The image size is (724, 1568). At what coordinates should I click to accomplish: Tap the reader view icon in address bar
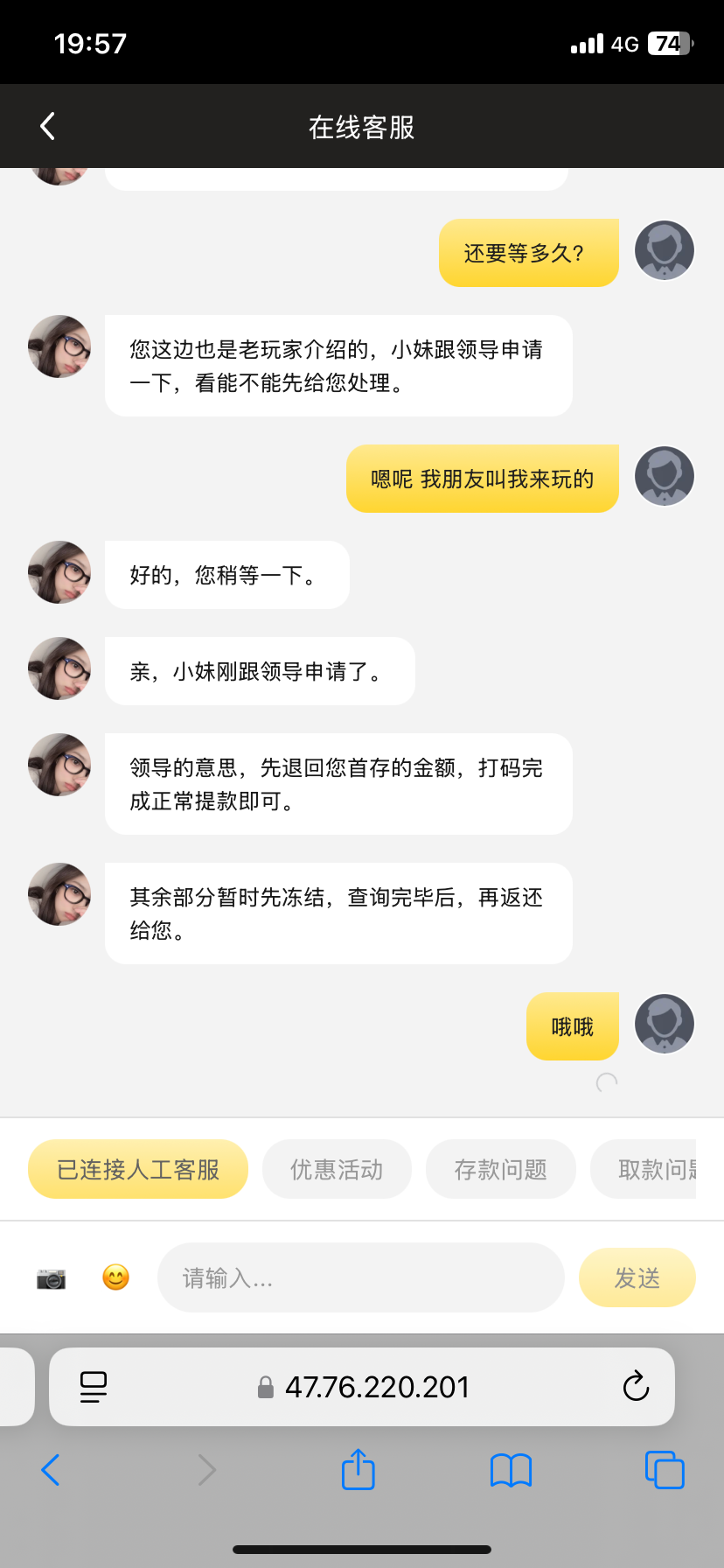94,1387
